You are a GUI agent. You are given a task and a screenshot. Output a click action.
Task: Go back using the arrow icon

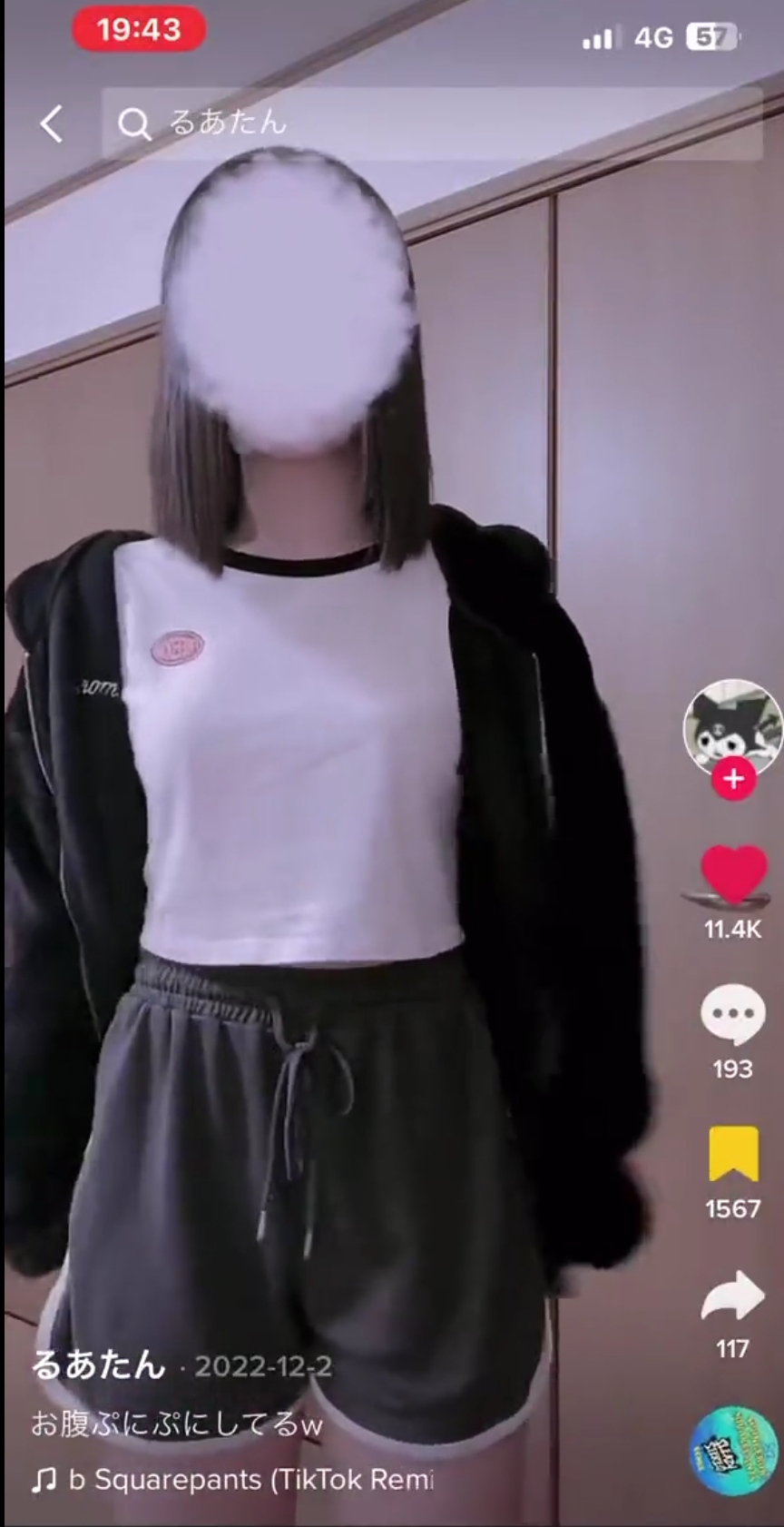(x=53, y=123)
